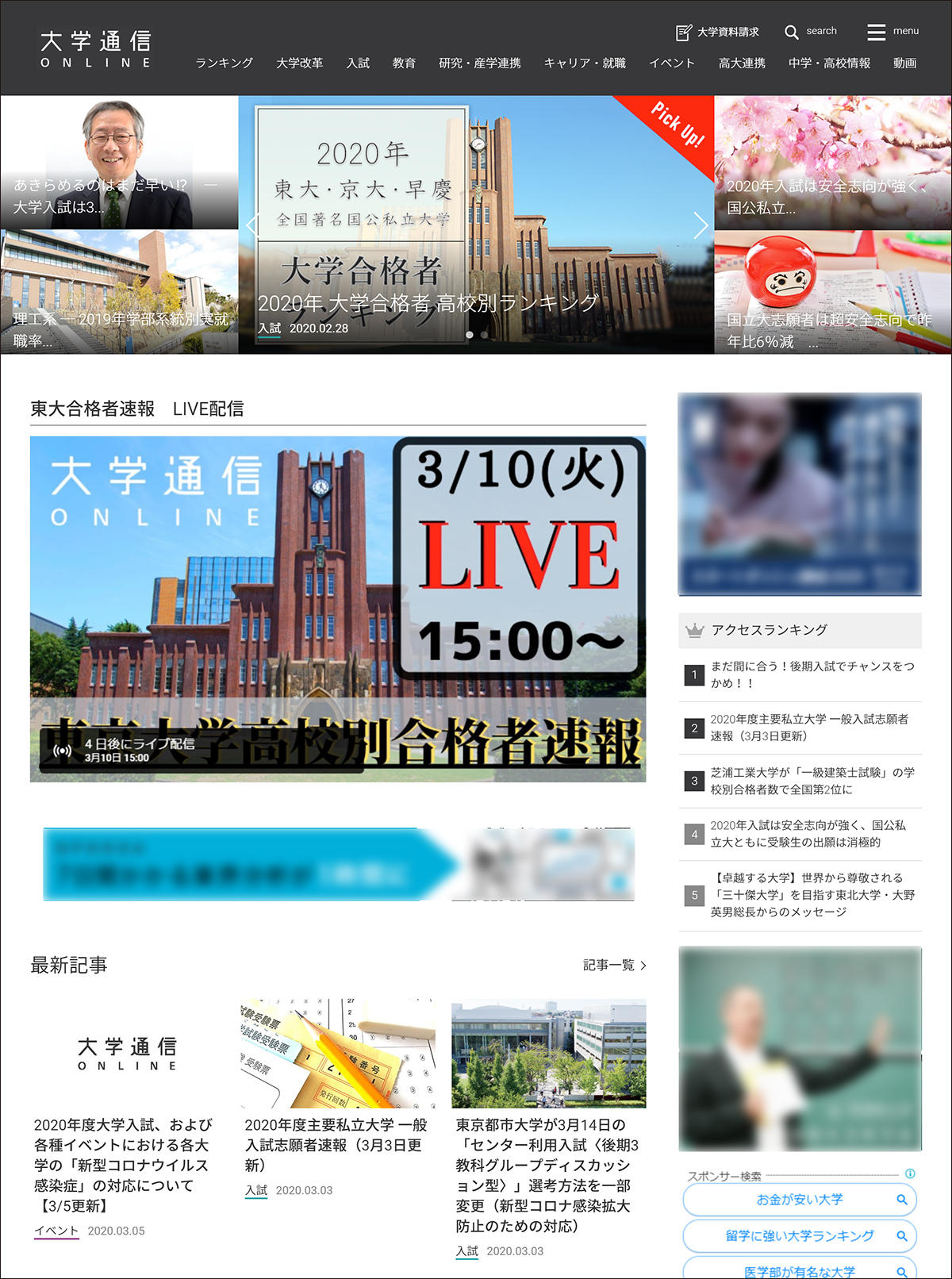Open ranking item about 芝浦工業大学
Image resolution: width=952 pixels, height=1279 pixels.
coord(812,781)
